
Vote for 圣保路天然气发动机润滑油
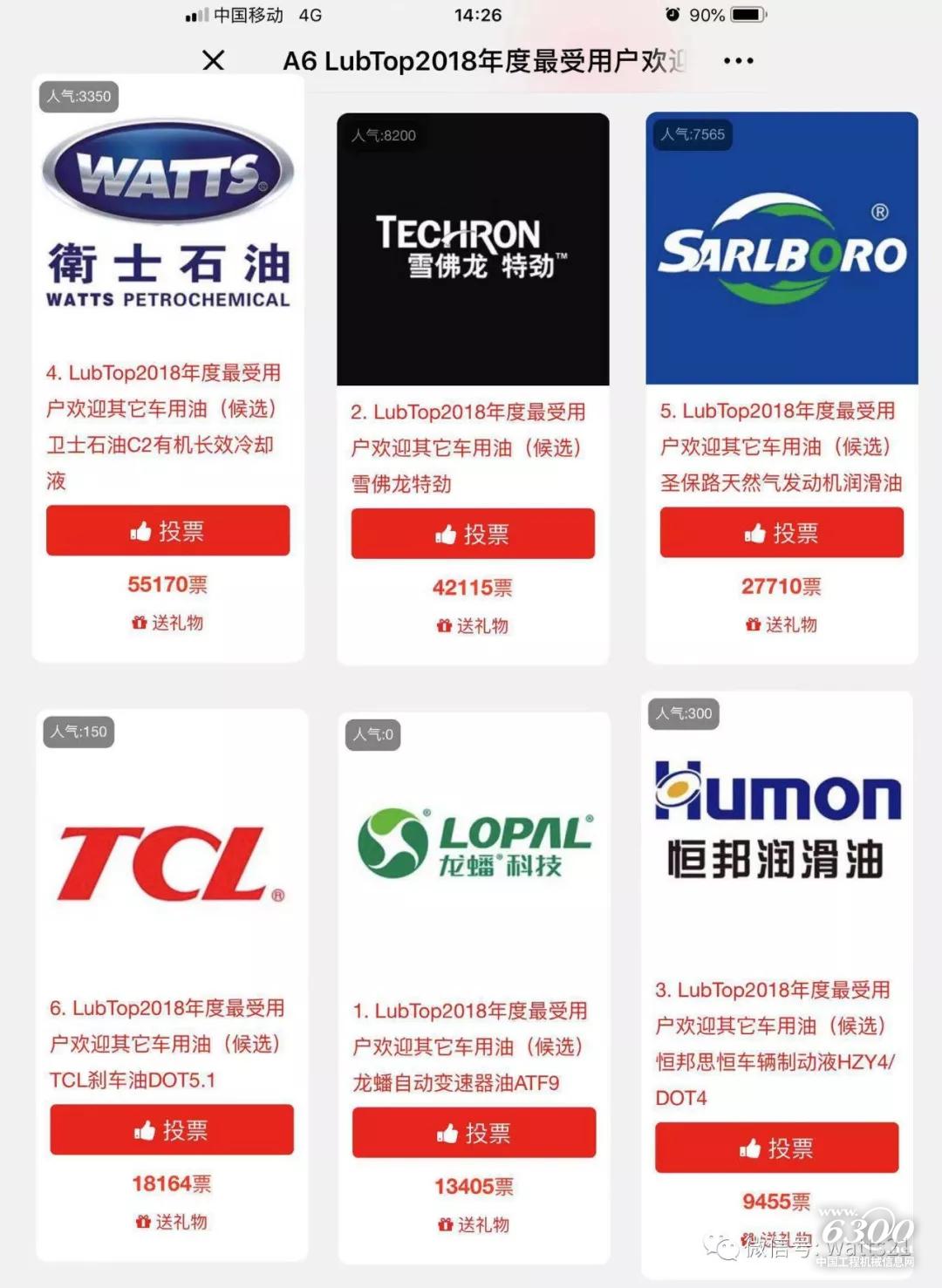pos(782,532)
